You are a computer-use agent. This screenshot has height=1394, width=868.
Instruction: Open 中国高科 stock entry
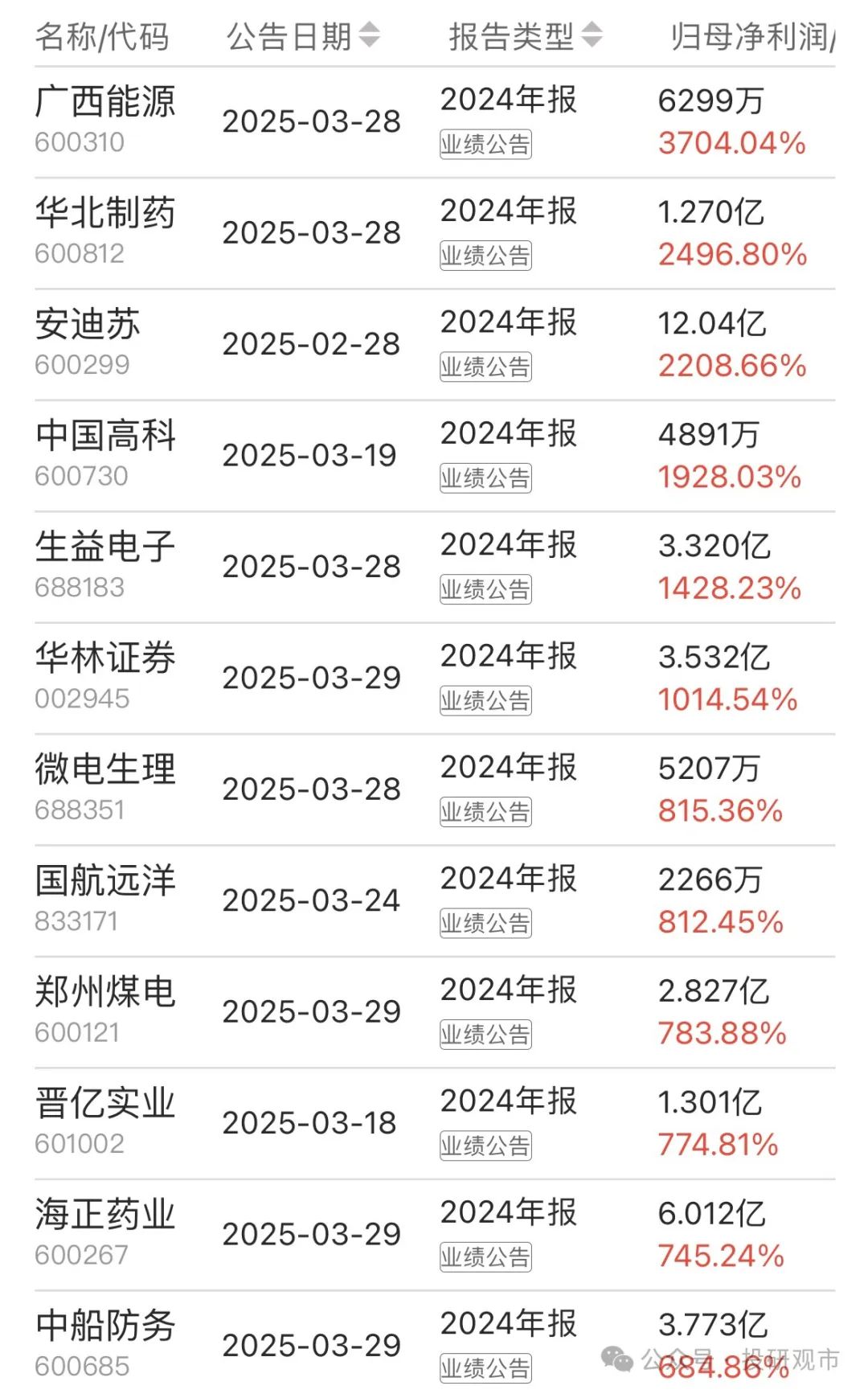pos(107,435)
